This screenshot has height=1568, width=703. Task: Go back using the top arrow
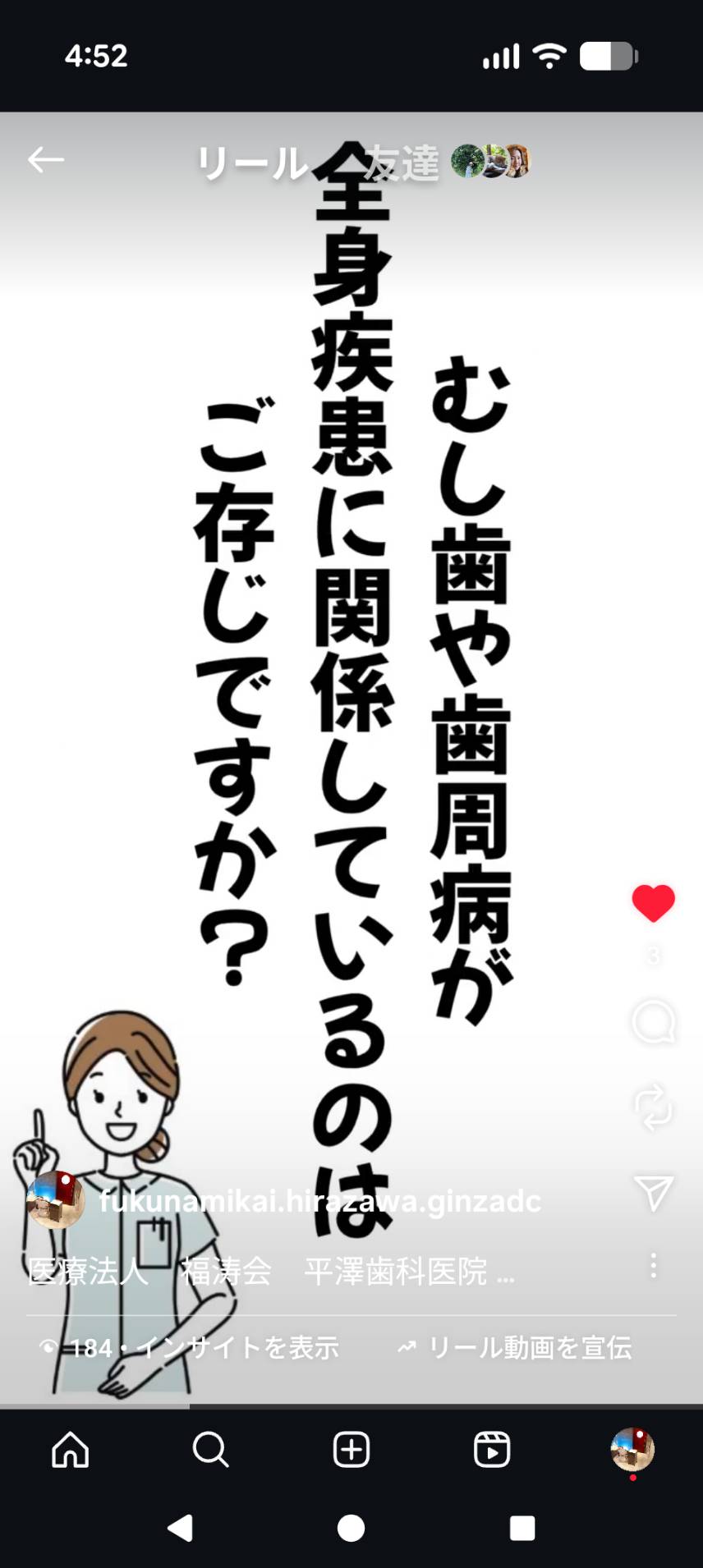click(x=46, y=159)
